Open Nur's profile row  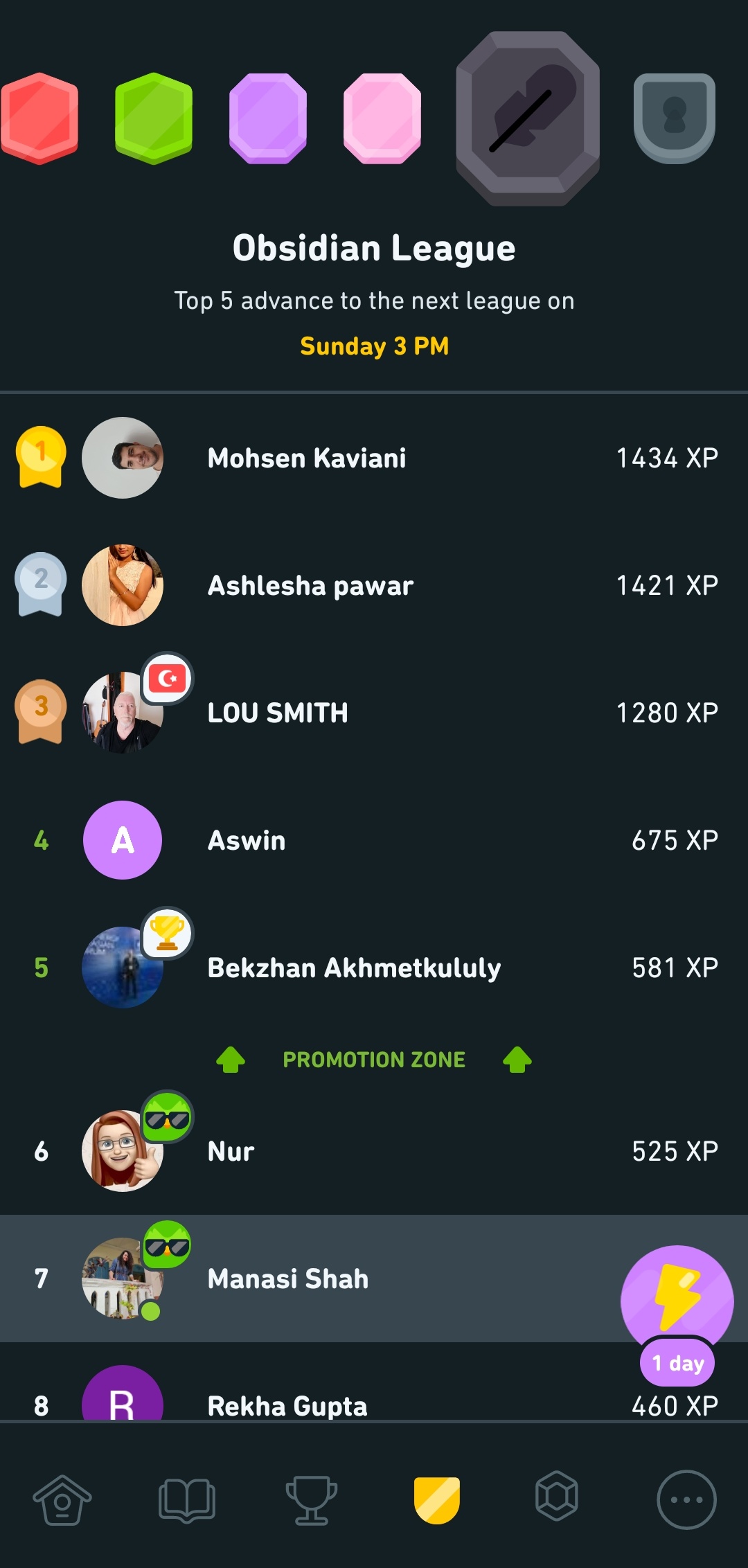[x=374, y=1151]
